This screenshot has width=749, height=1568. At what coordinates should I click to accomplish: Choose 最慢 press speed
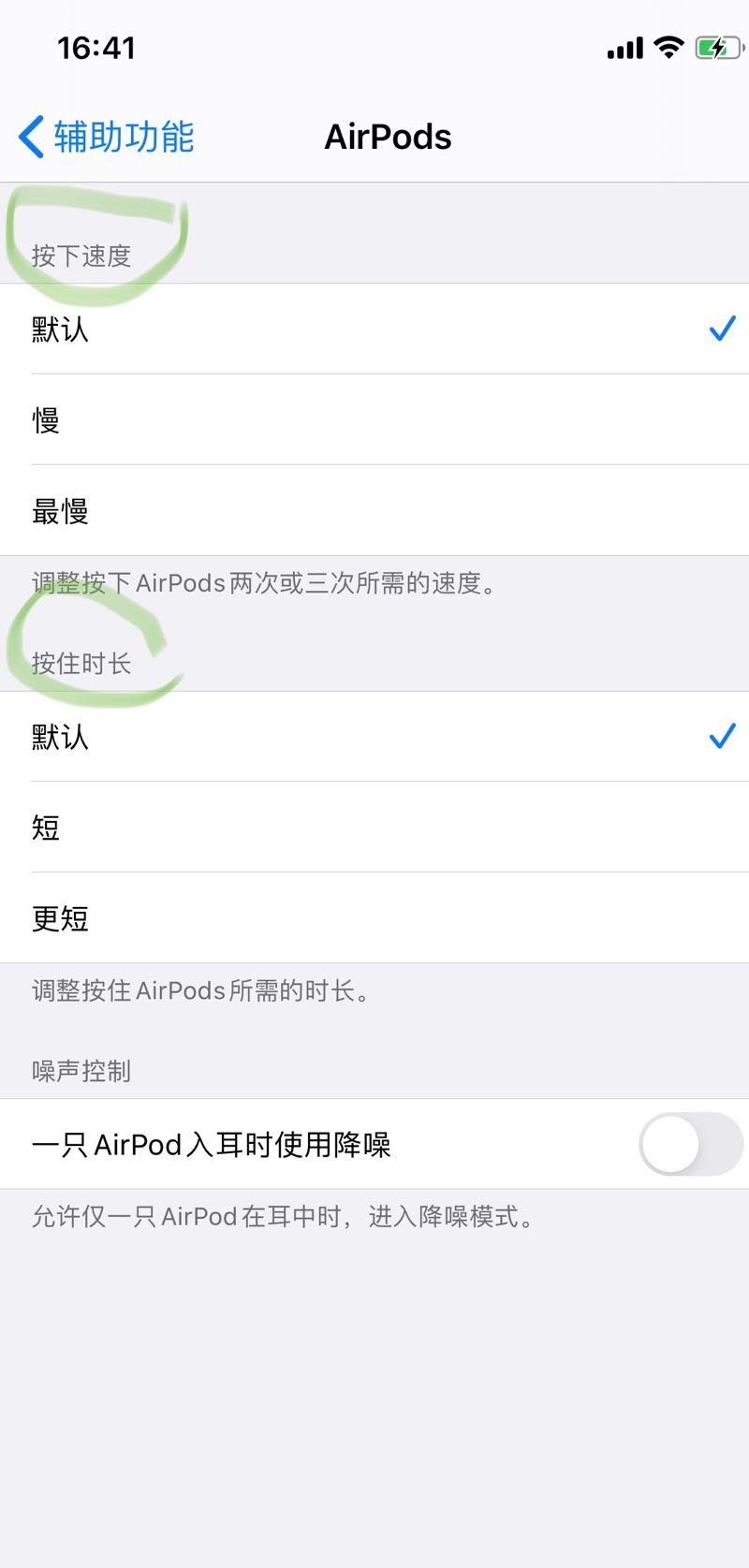[x=374, y=510]
